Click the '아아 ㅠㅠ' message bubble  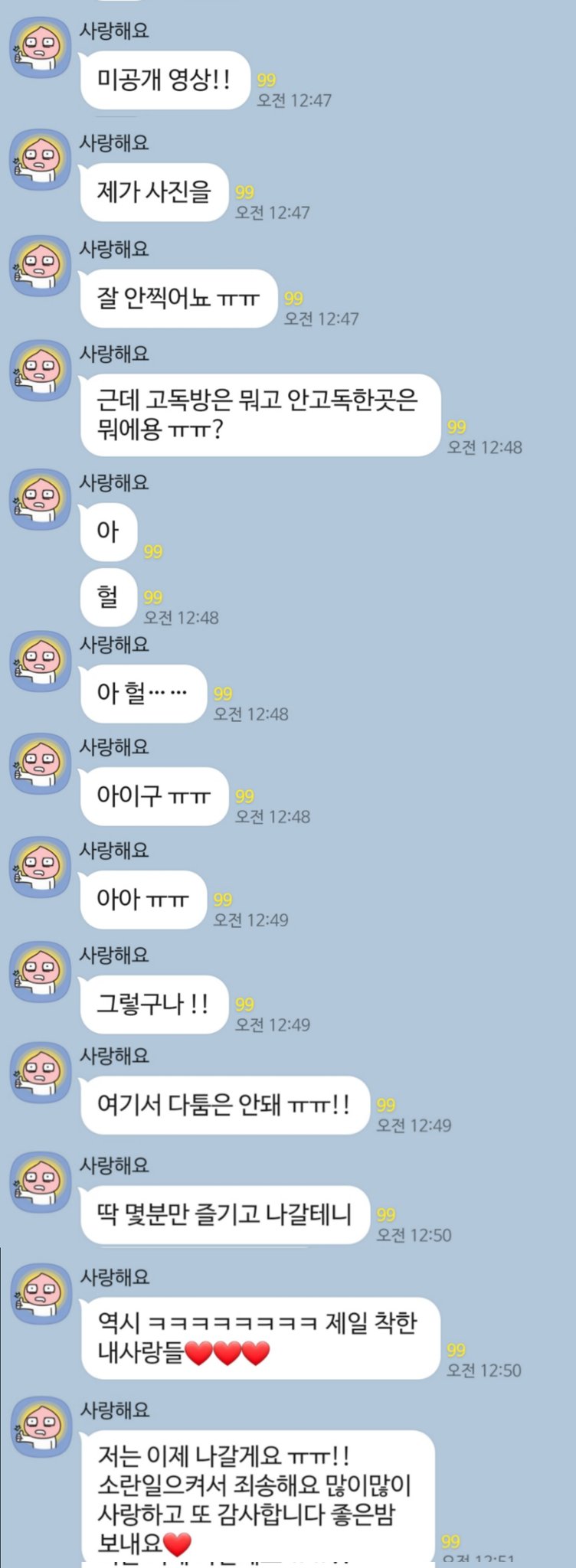(x=142, y=900)
